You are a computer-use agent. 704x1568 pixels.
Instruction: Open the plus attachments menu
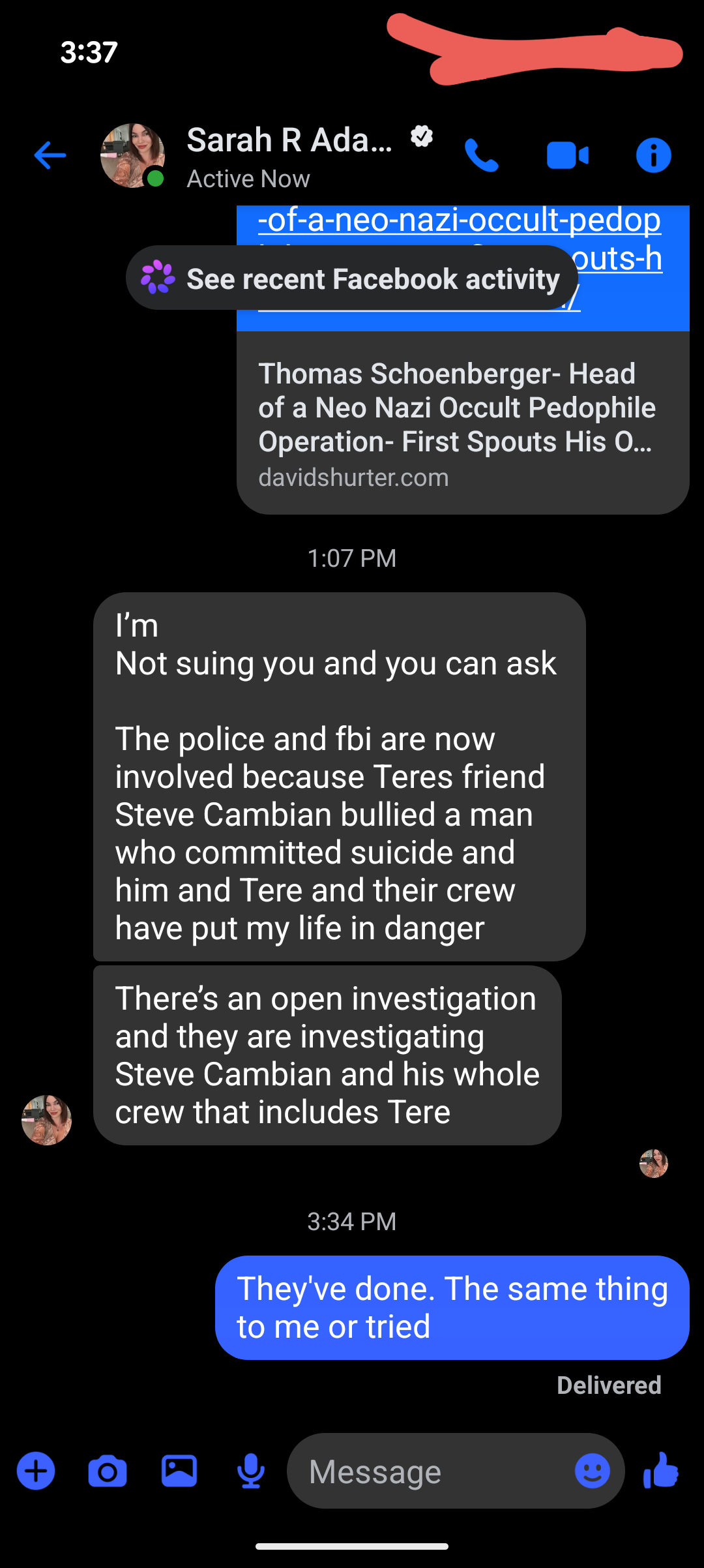36,1471
